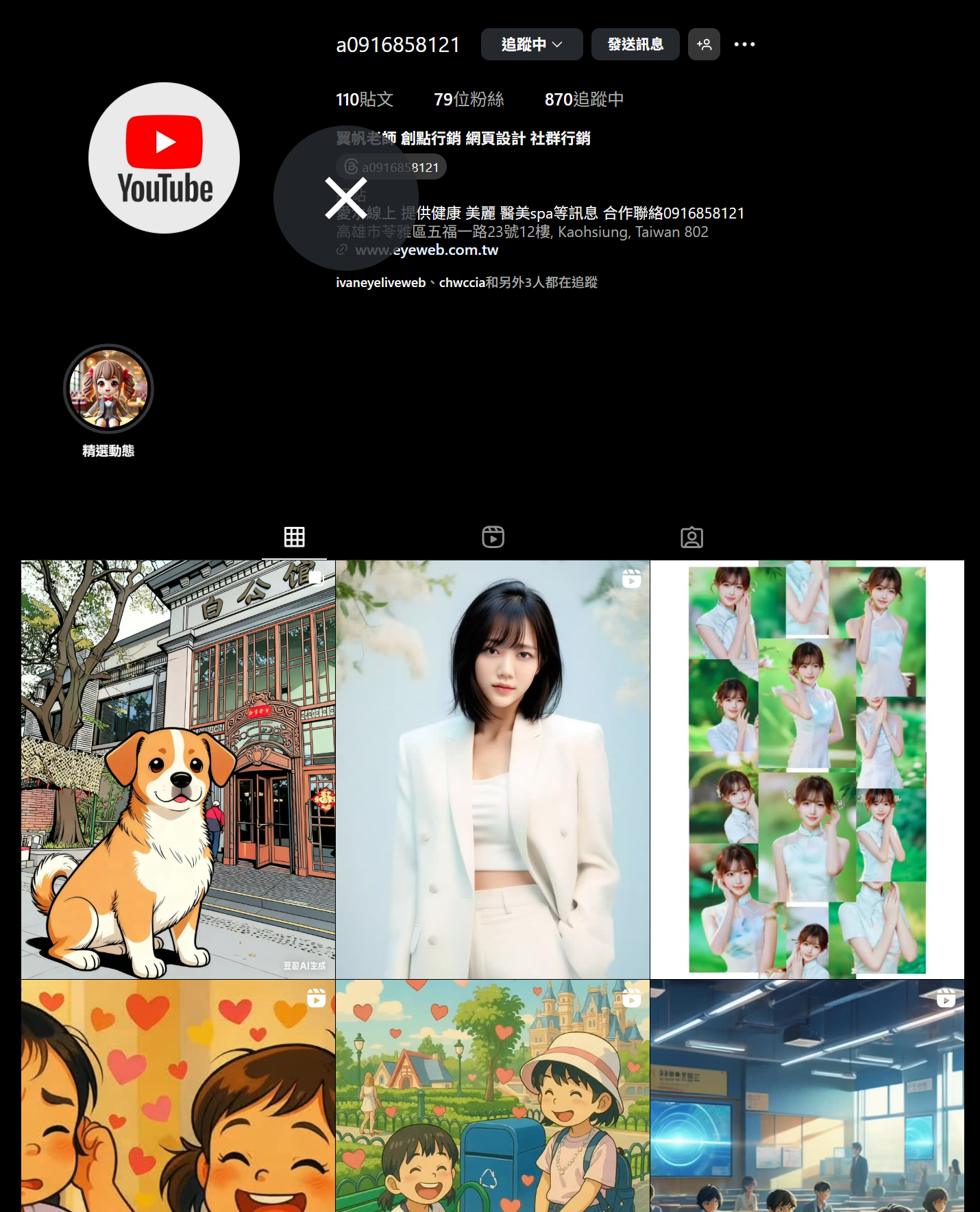
Task: Open the Threads badge a0916858121
Action: tap(391, 167)
